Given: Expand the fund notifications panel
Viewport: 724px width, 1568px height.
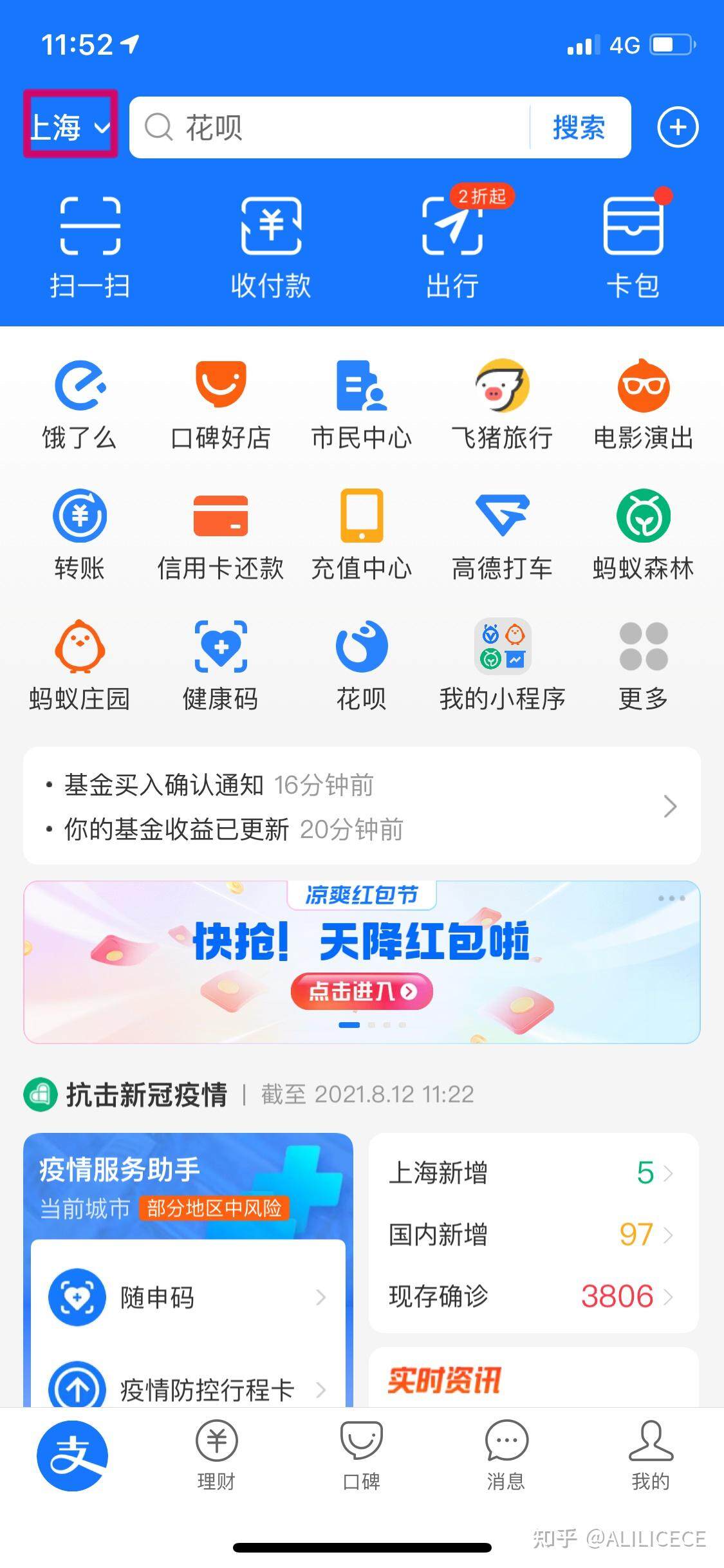Looking at the screenshot, I should (669, 807).
